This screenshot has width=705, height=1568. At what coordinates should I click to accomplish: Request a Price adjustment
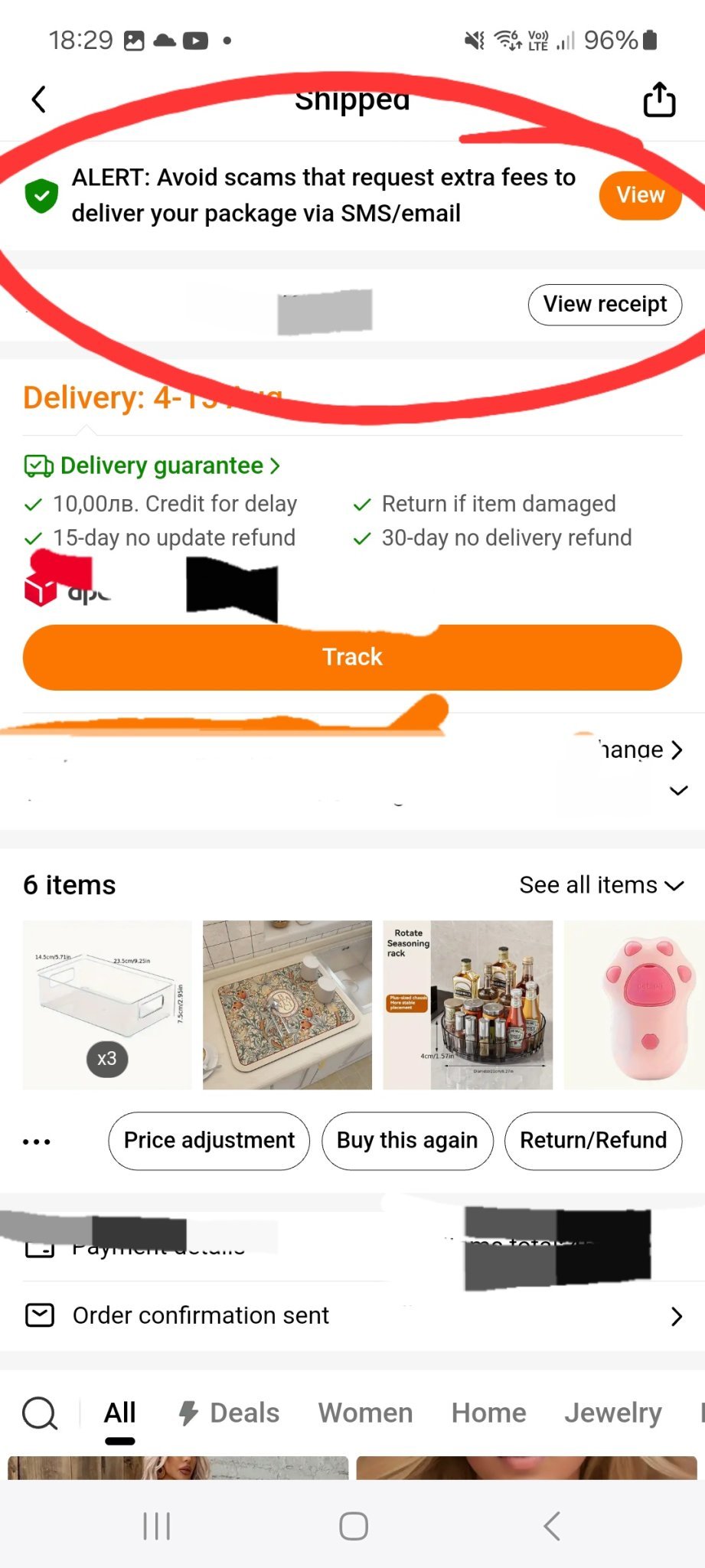coord(209,1141)
